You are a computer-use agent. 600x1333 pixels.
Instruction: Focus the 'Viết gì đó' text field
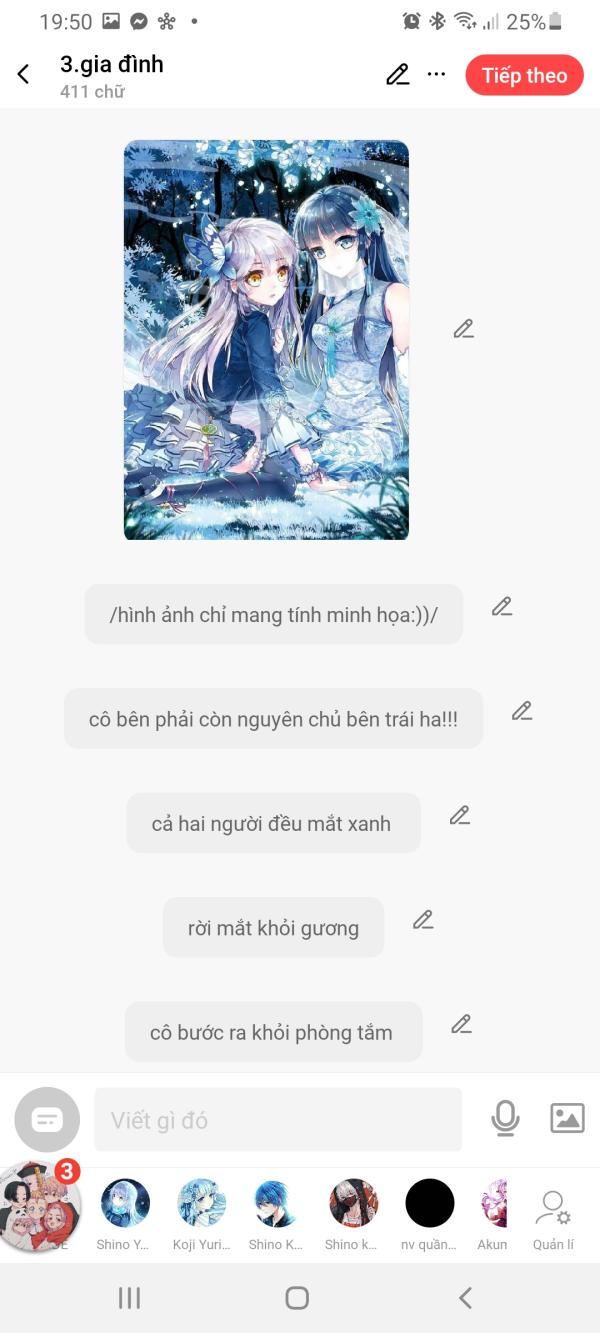pyautogui.click(x=278, y=1120)
